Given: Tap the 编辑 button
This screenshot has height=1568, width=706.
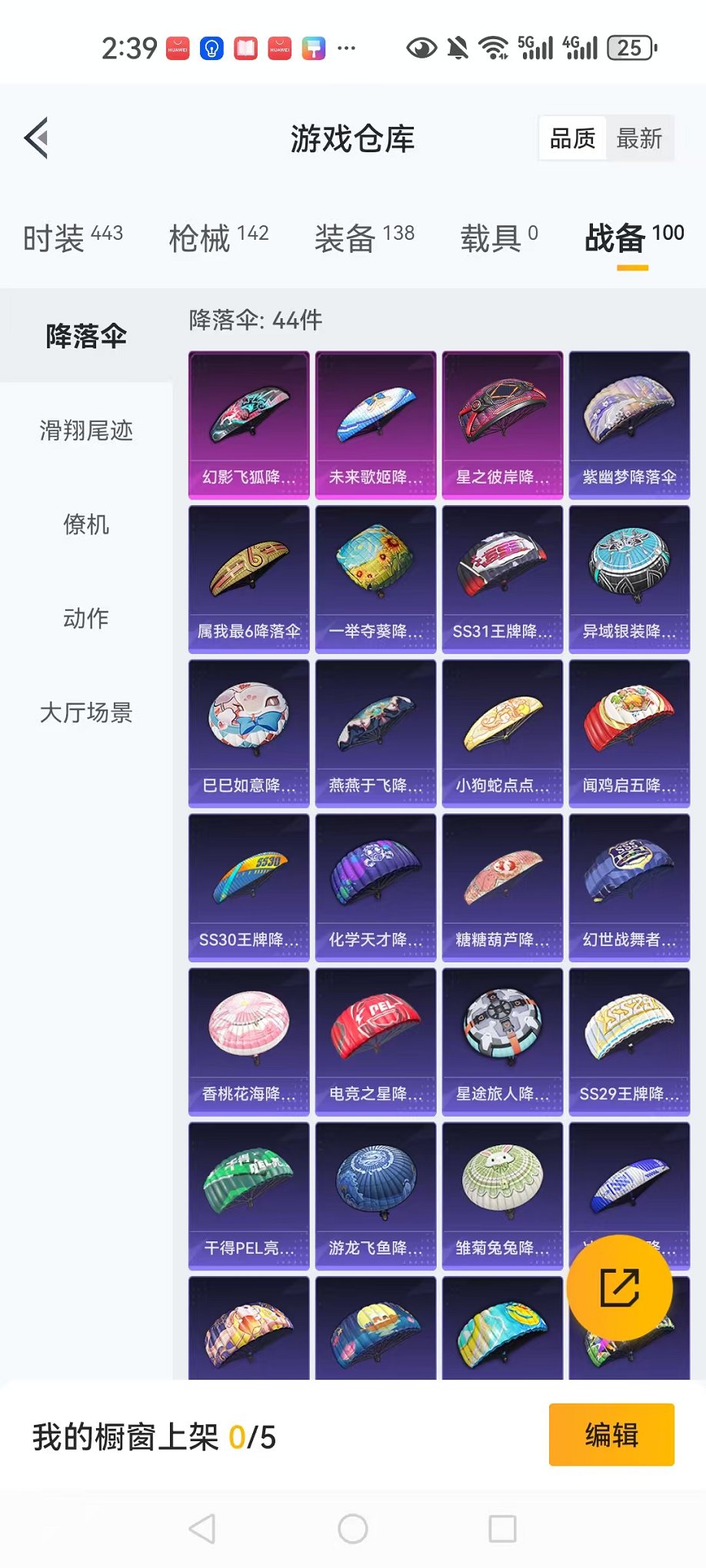Looking at the screenshot, I should tap(611, 1435).
